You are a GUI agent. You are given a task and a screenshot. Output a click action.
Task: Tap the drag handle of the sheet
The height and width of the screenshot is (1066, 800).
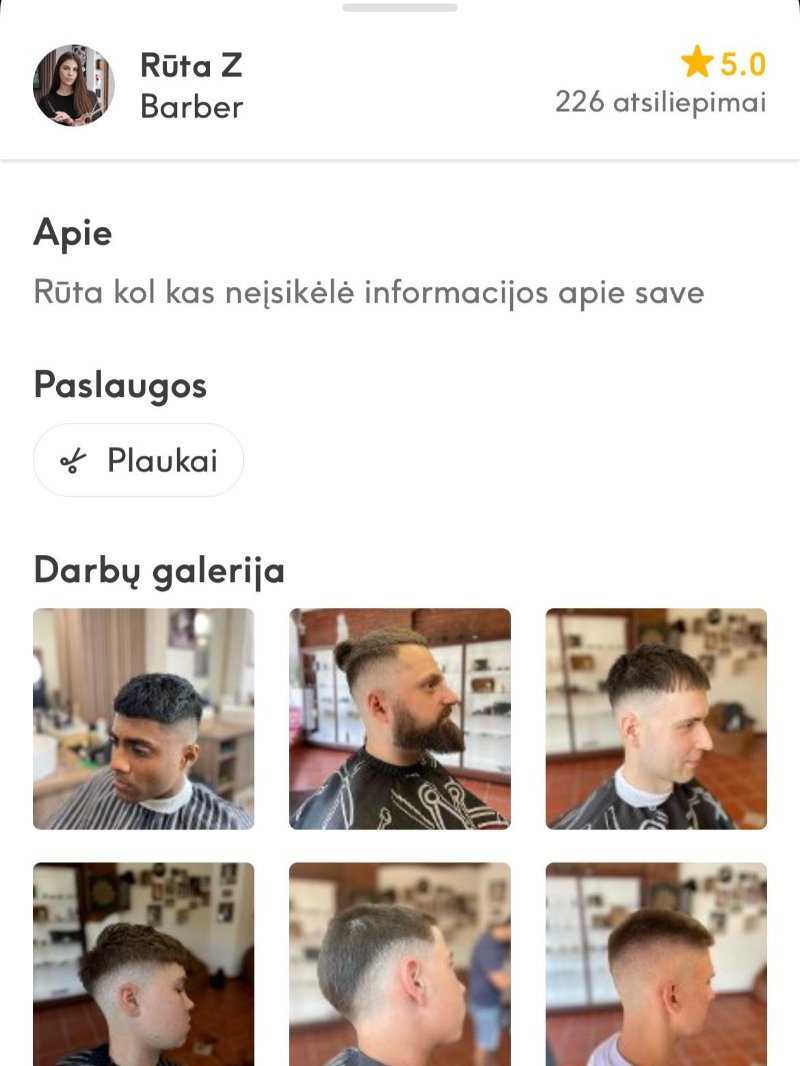point(400,8)
